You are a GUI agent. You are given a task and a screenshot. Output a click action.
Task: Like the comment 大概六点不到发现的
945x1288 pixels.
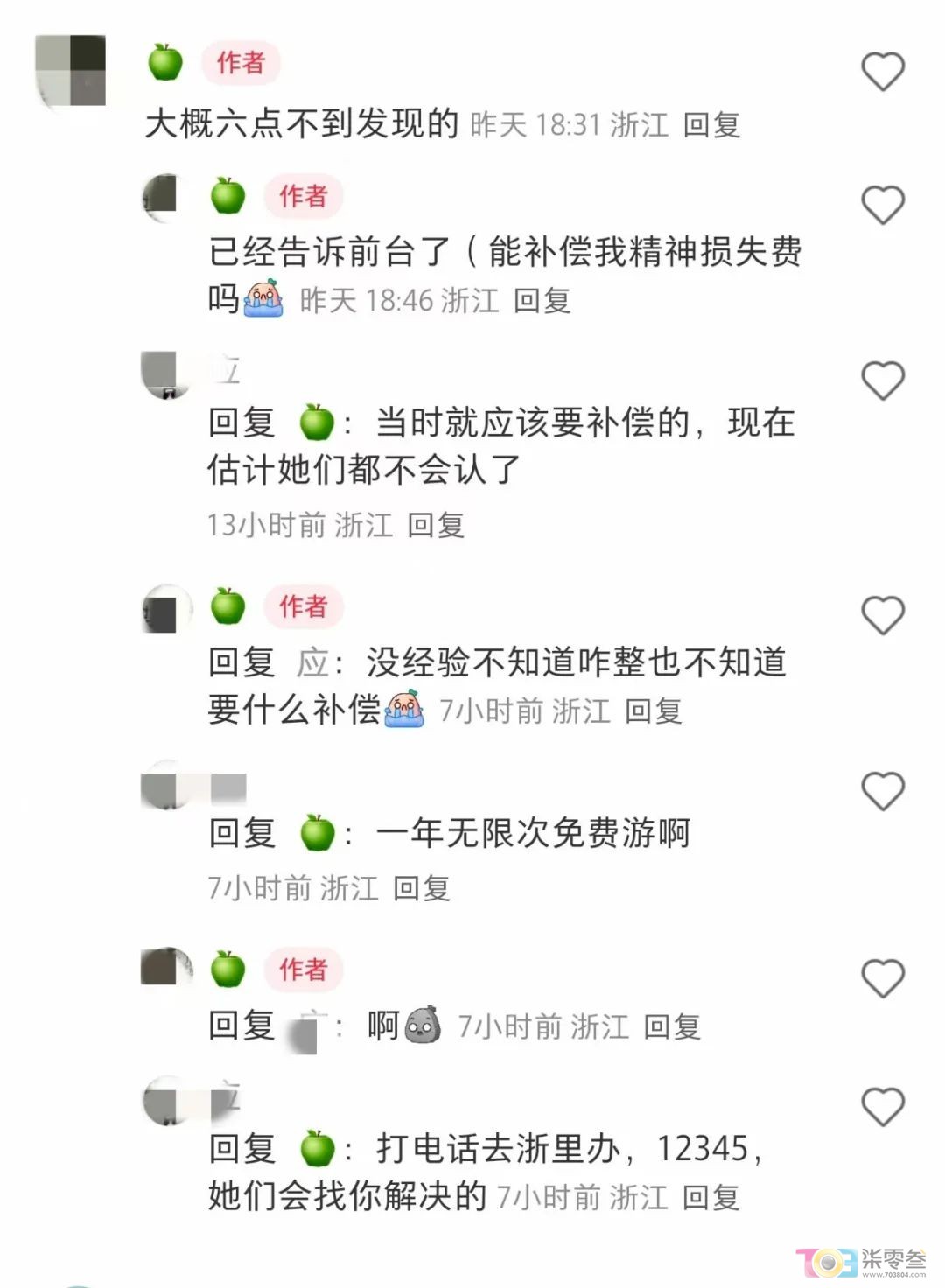[x=882, y=72]
